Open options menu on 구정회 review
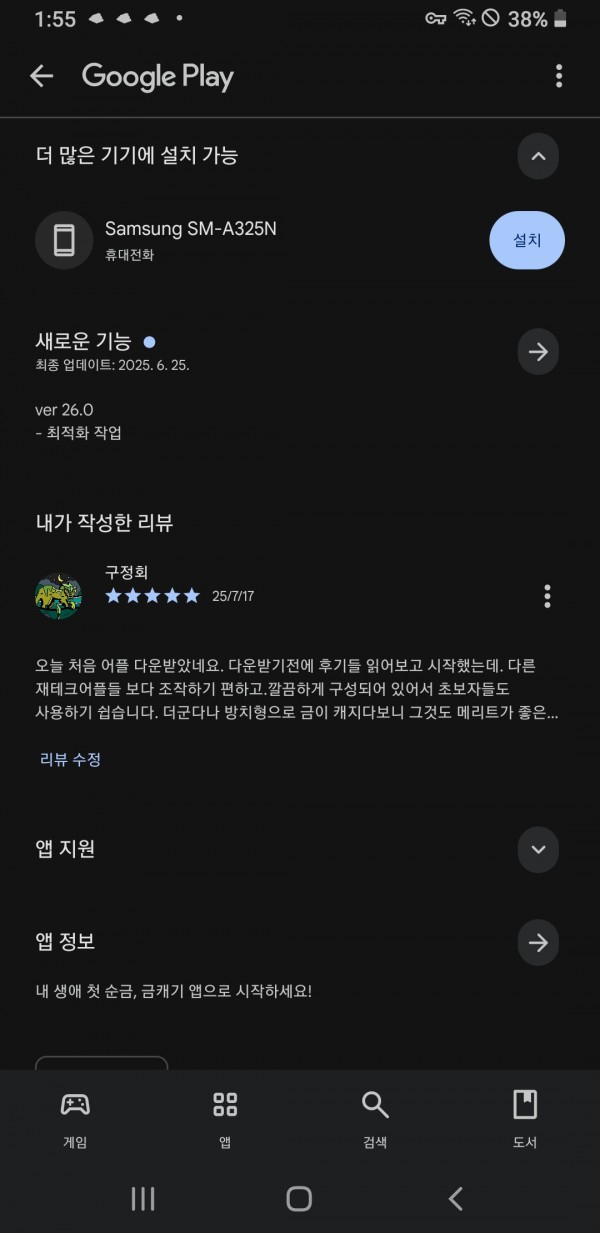 click(x=547, y=597)
